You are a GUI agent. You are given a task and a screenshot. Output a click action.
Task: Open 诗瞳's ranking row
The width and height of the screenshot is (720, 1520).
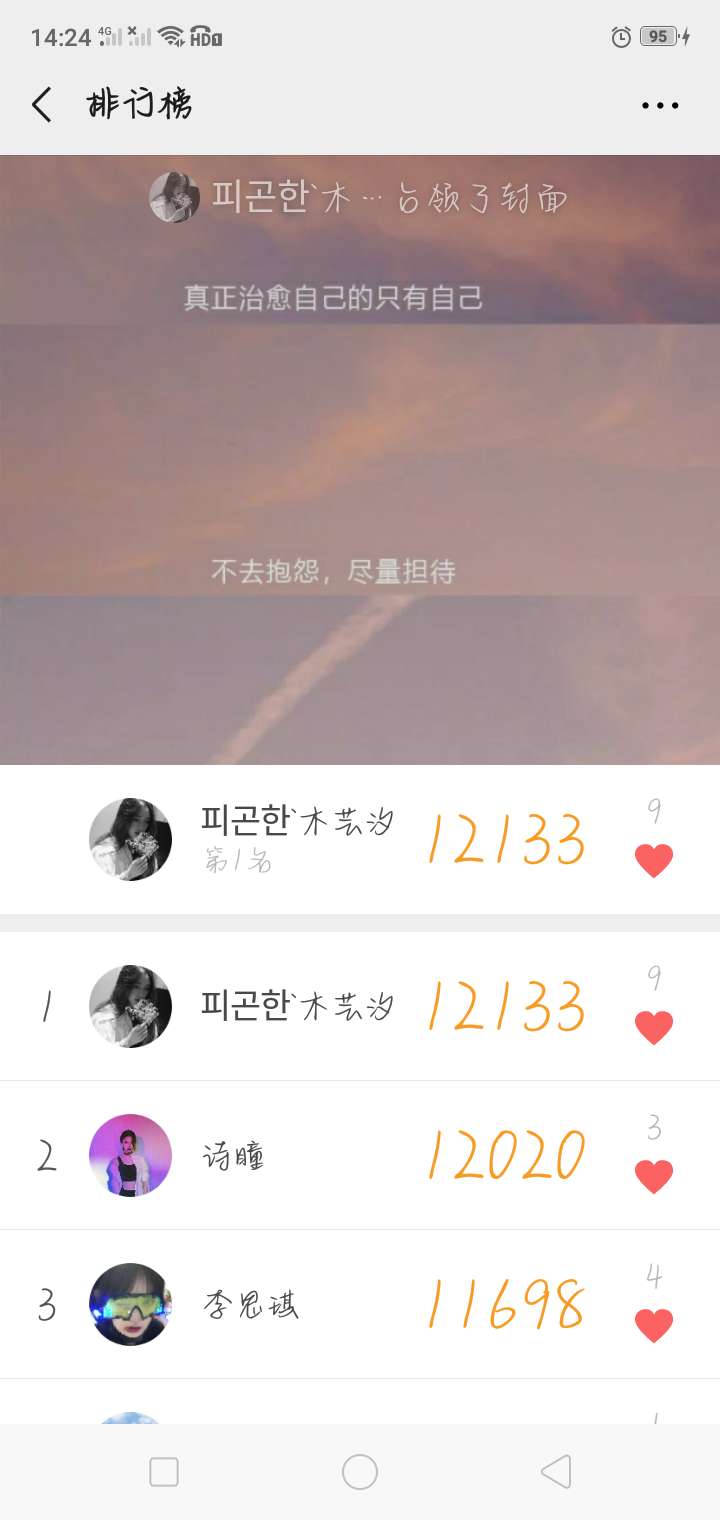(x=300, y=1156)
